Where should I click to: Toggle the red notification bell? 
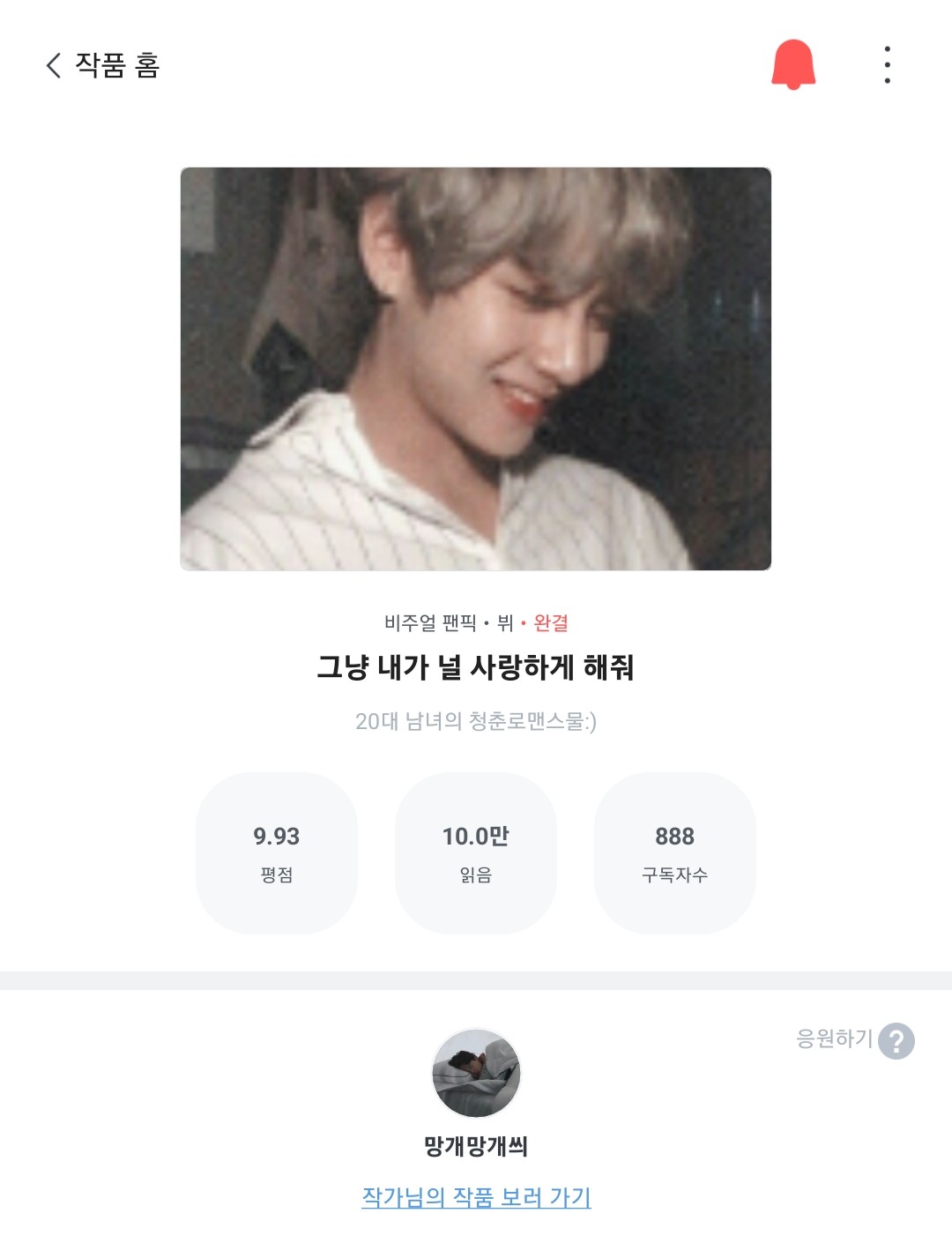tap(793, 64)
